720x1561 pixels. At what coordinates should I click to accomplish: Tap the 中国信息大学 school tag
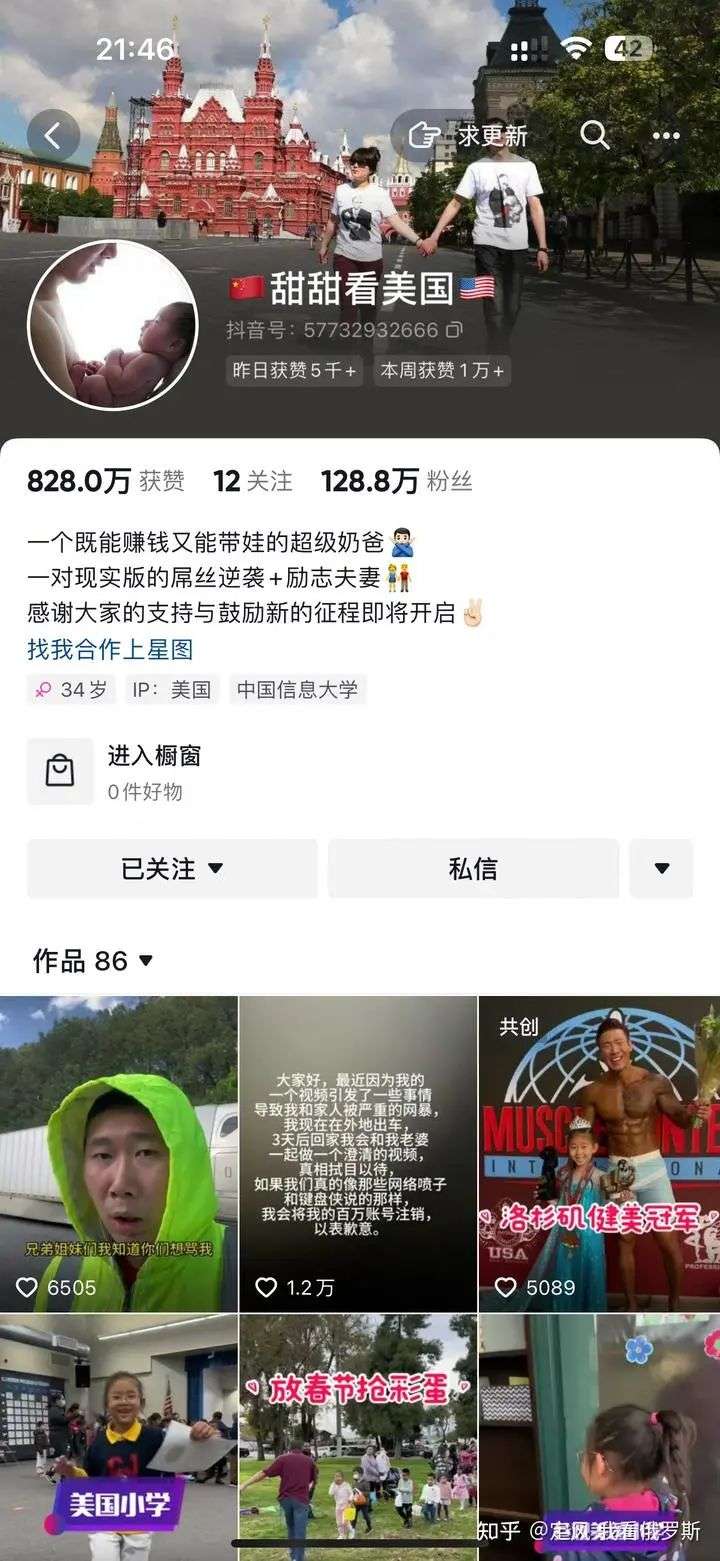click(x=297, y=689)
